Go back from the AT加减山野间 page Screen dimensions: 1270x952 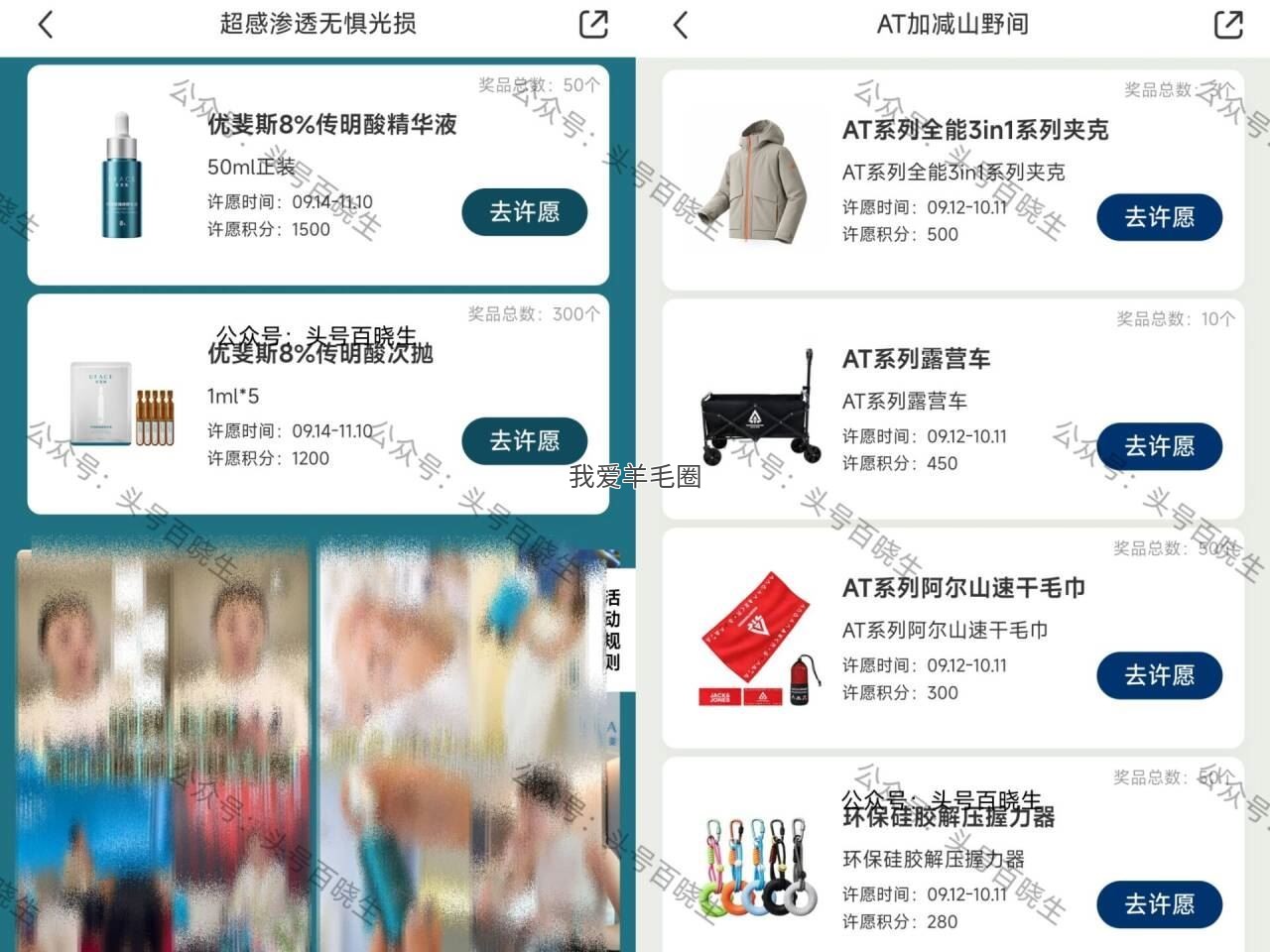tap(681, 24)
